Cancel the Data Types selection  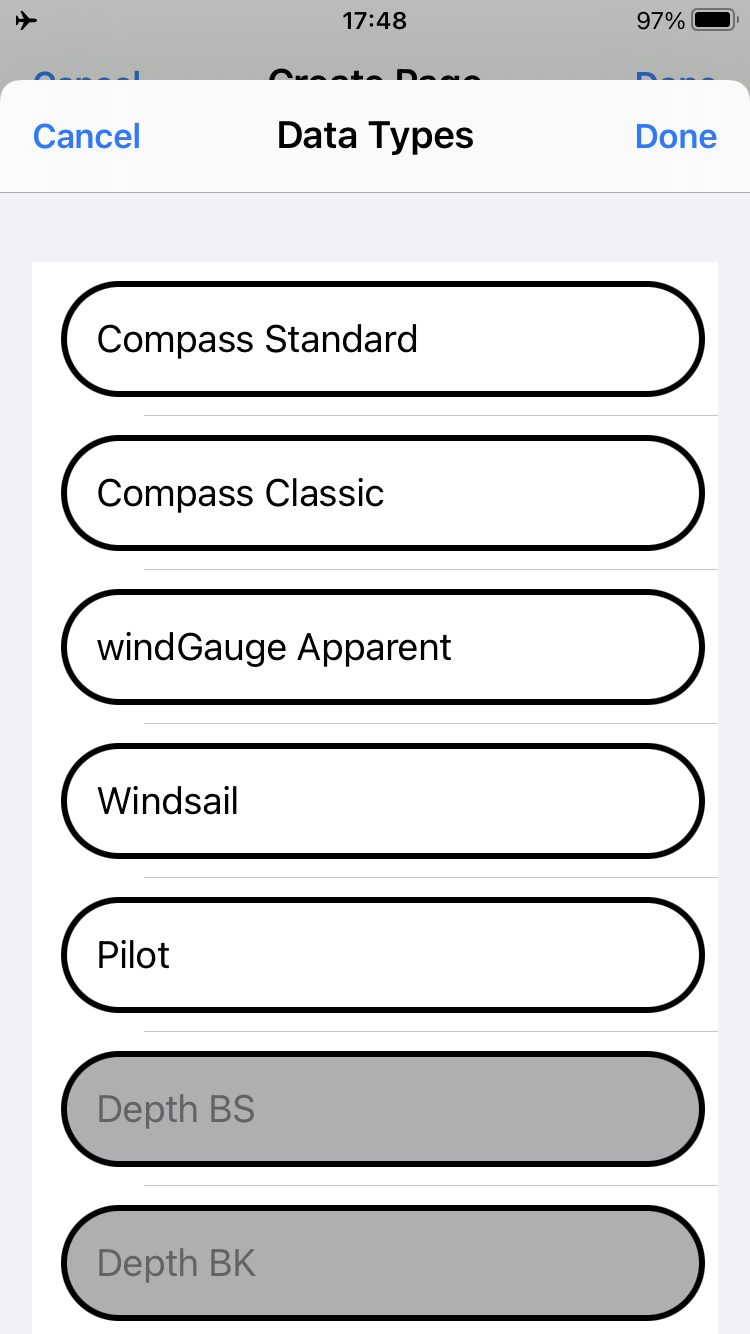point(87,136)
